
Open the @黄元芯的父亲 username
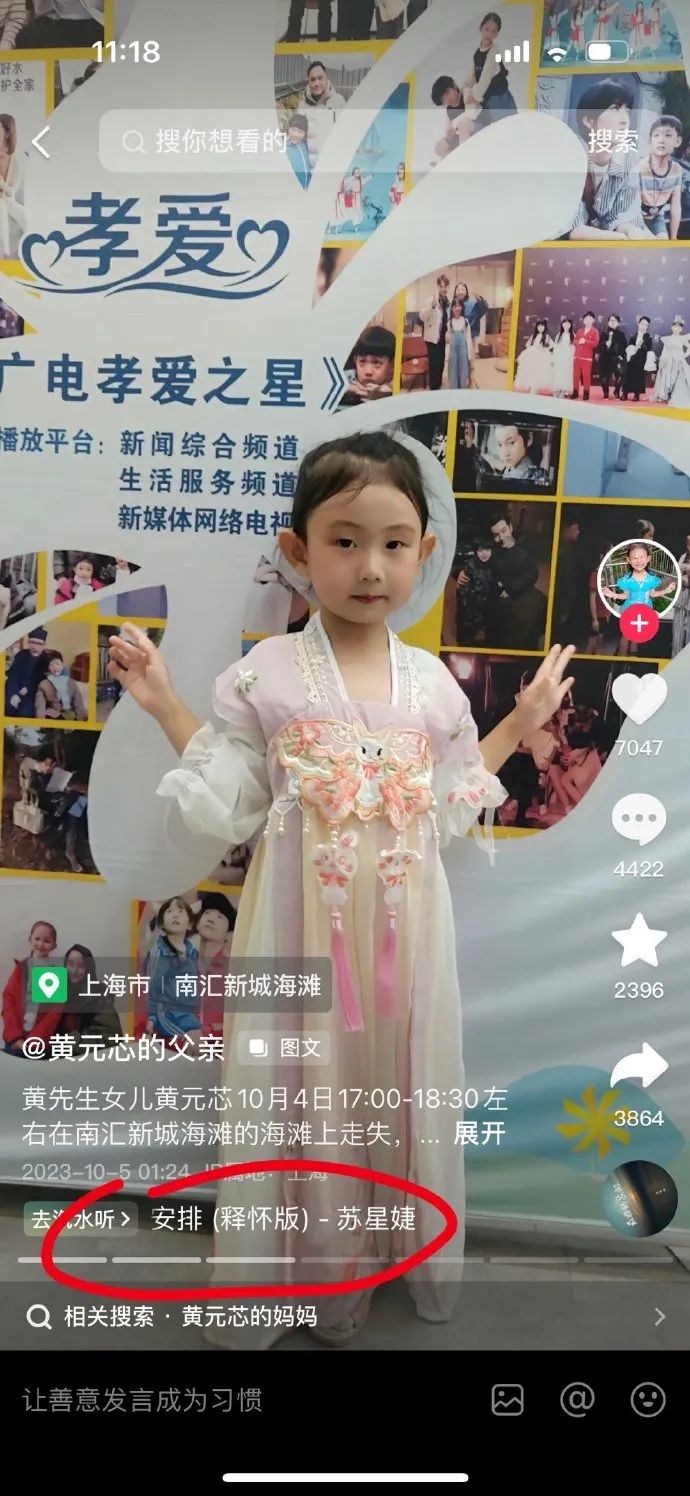pos(124,1047)
